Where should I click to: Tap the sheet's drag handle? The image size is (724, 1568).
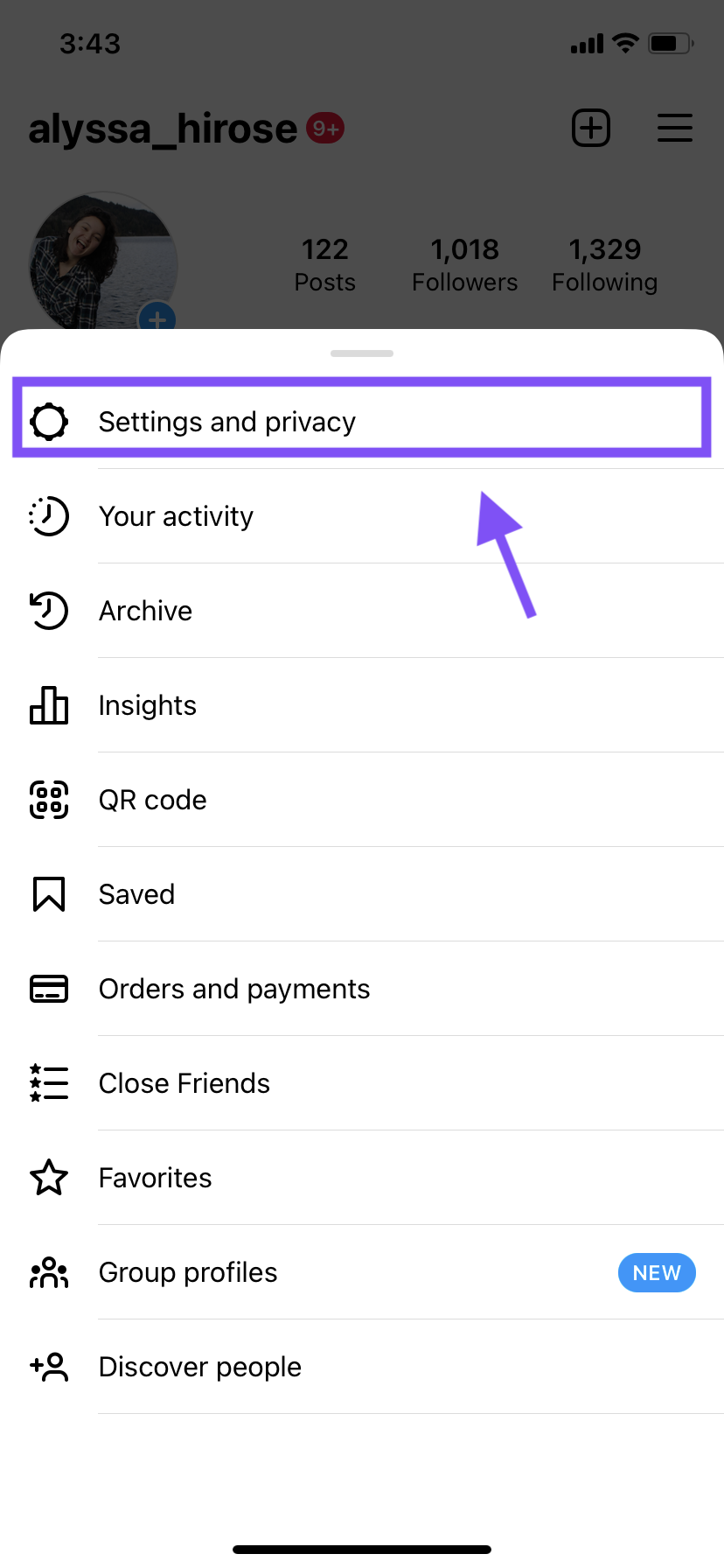(362, 353)
